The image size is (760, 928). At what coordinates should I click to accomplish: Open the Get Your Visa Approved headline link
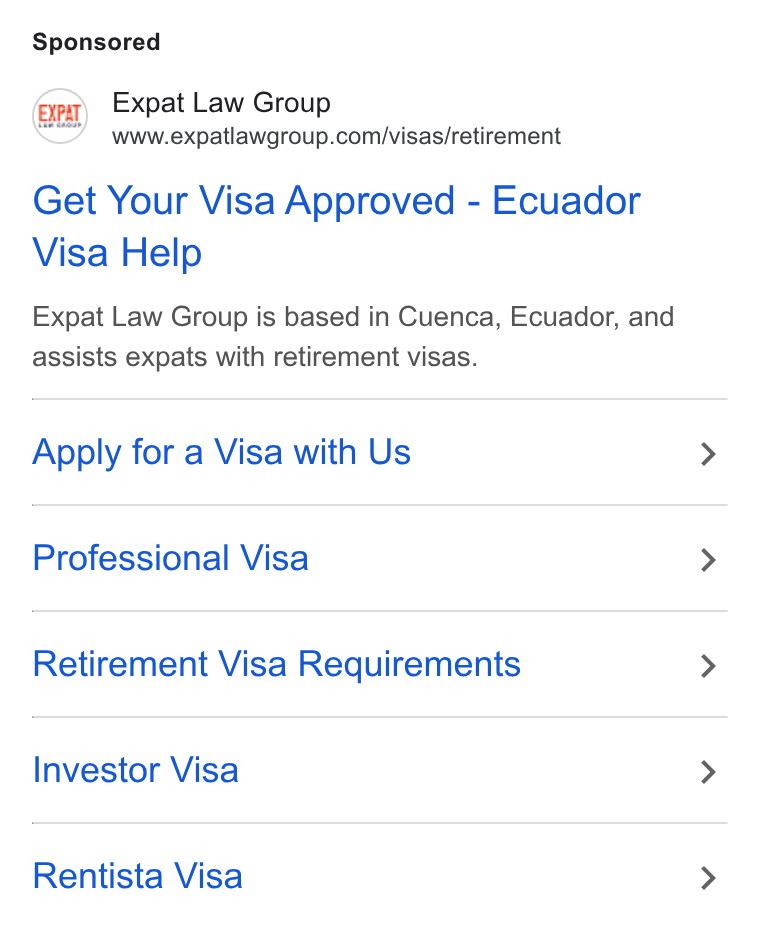pyautogui.click(x=336, y=226)
